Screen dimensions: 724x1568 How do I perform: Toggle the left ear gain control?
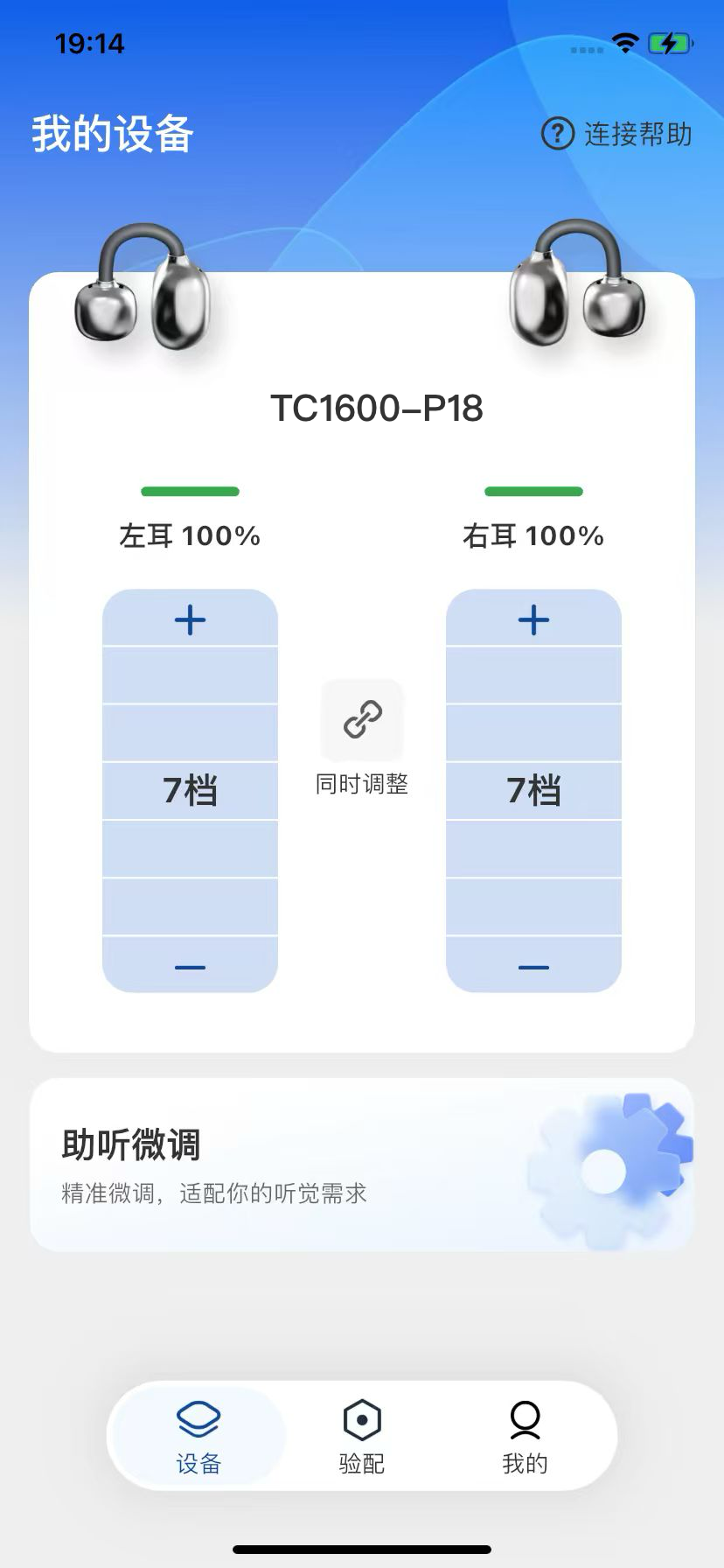coord(190,790)
